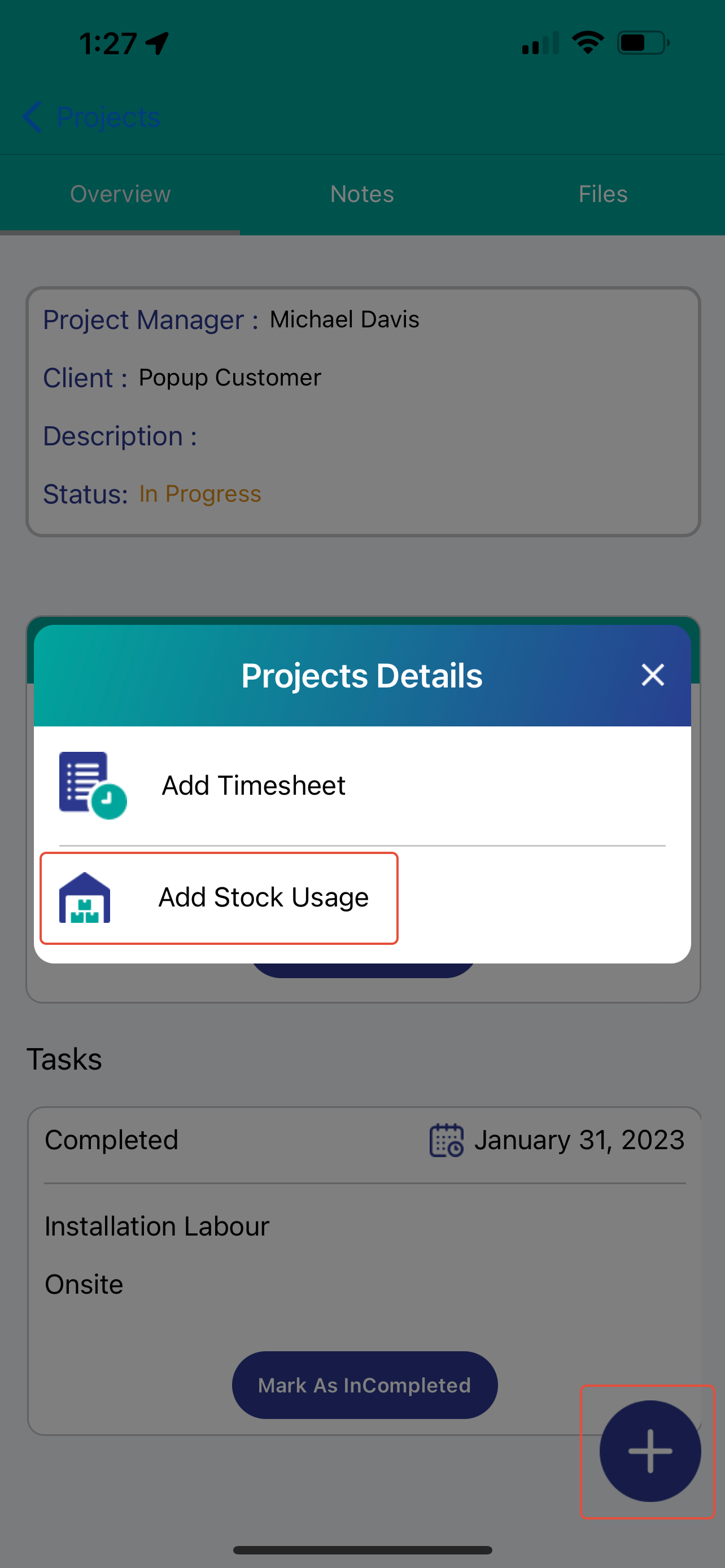This screenshot has width=725, height=1568.
Task: Tap the battery indicator icon
Action: (x=642, y=41)
